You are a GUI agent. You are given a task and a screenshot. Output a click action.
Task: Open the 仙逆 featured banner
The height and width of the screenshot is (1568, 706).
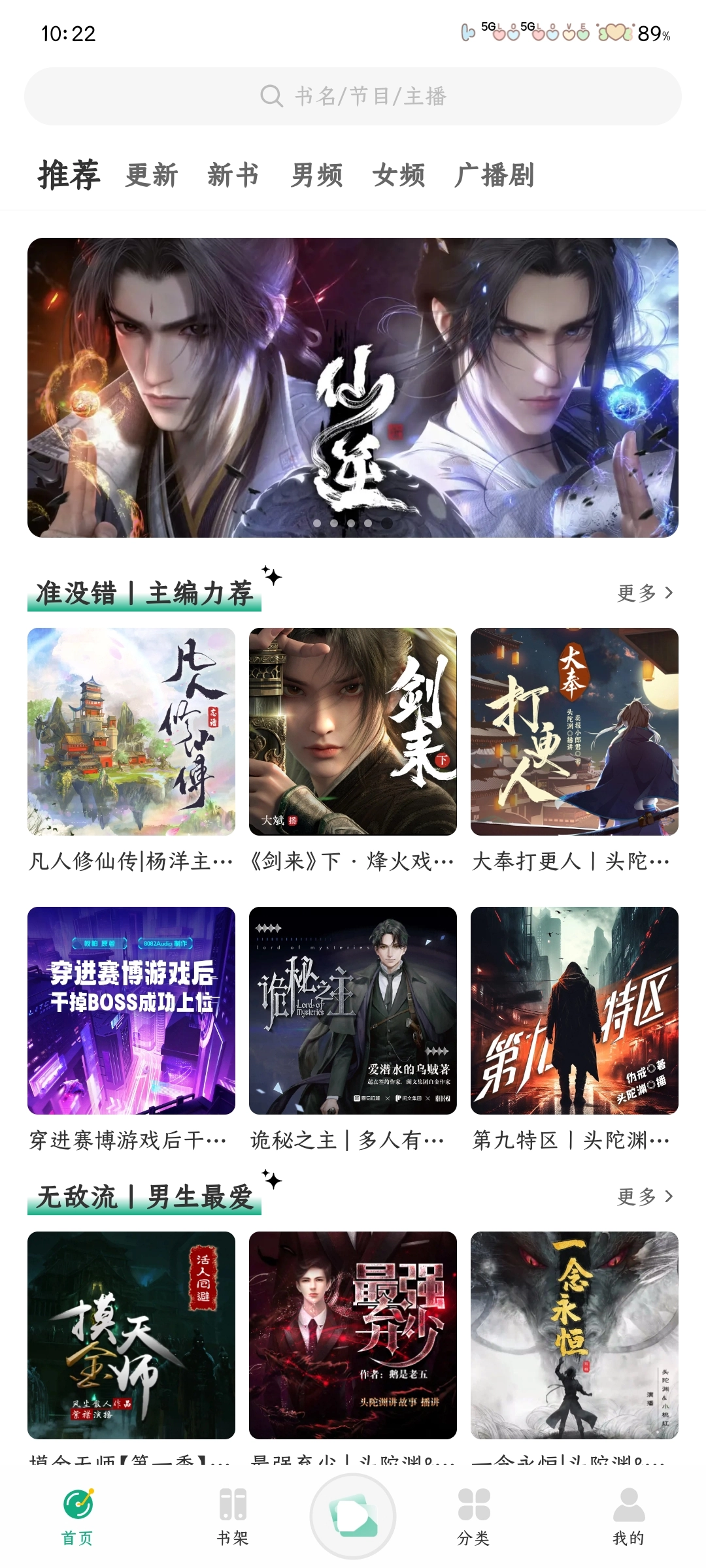[353, 387]
